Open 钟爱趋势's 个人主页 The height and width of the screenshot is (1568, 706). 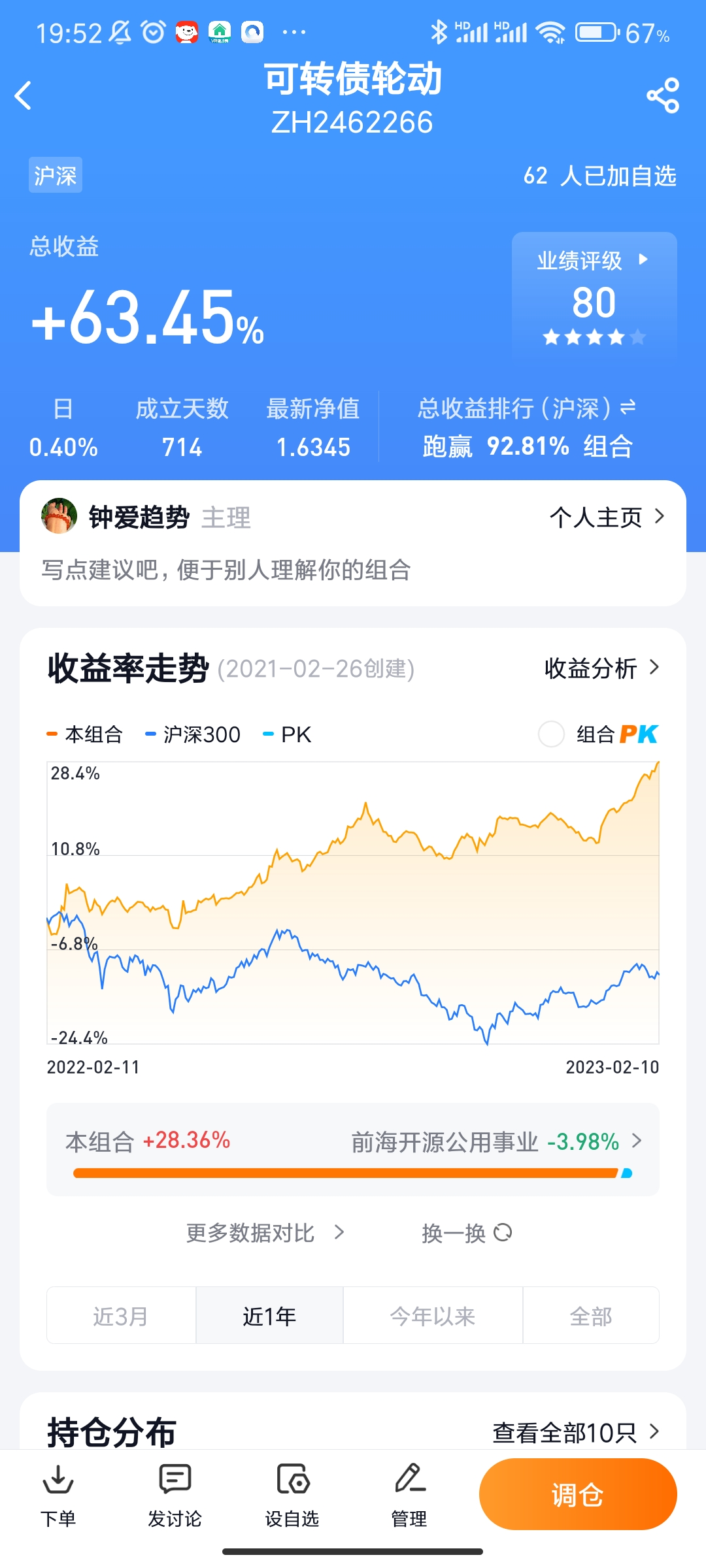coord(606,517)
